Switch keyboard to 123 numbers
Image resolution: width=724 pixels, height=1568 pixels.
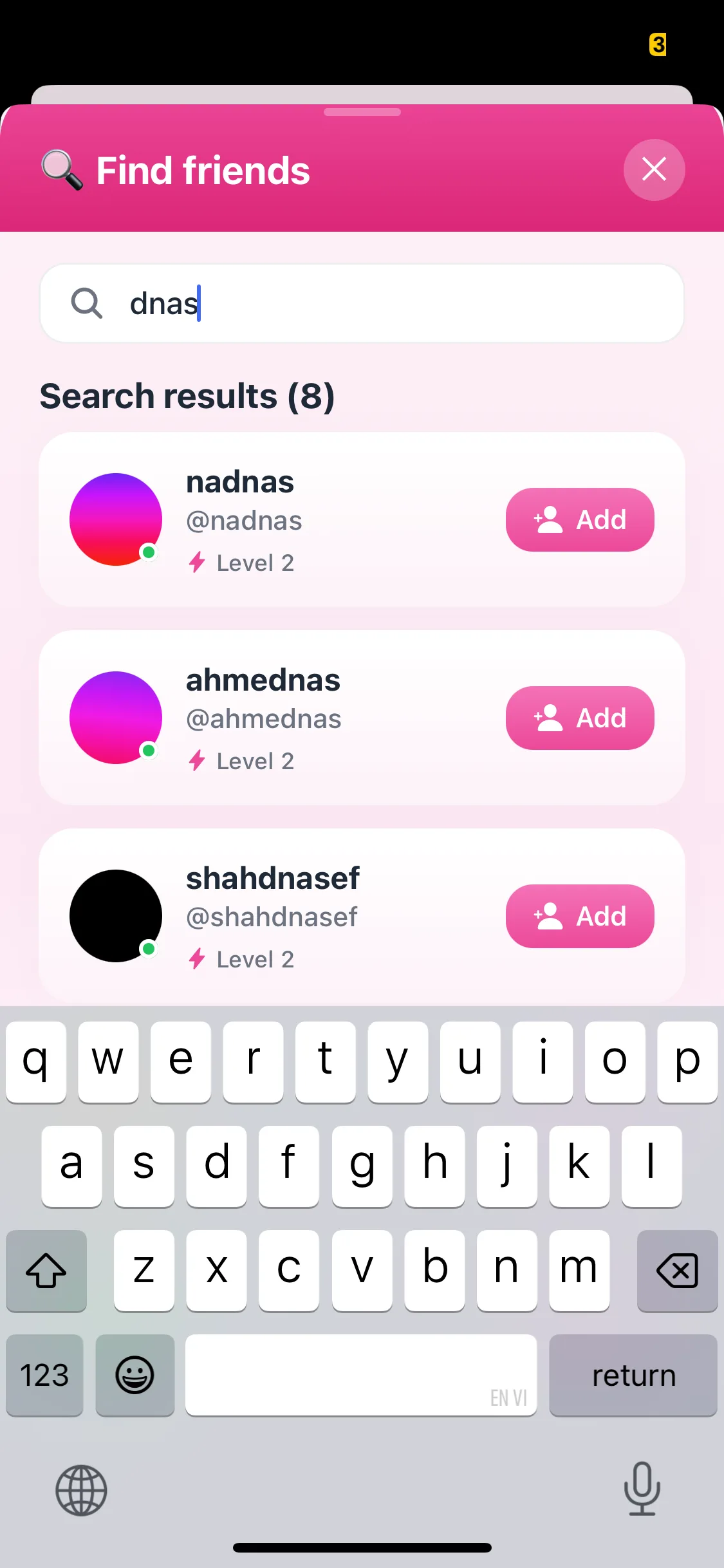[44, 1375]
